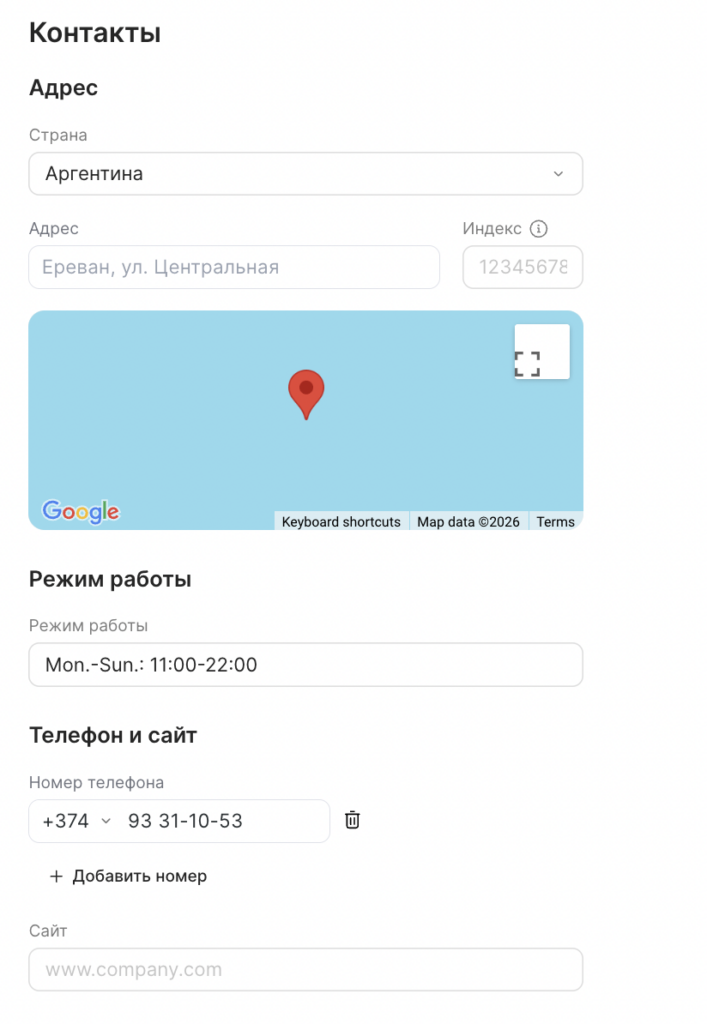This screenshot has width=707, height=1024.
Task: Open Keyboard shortcuts on the map
Action: pos(341,522)
